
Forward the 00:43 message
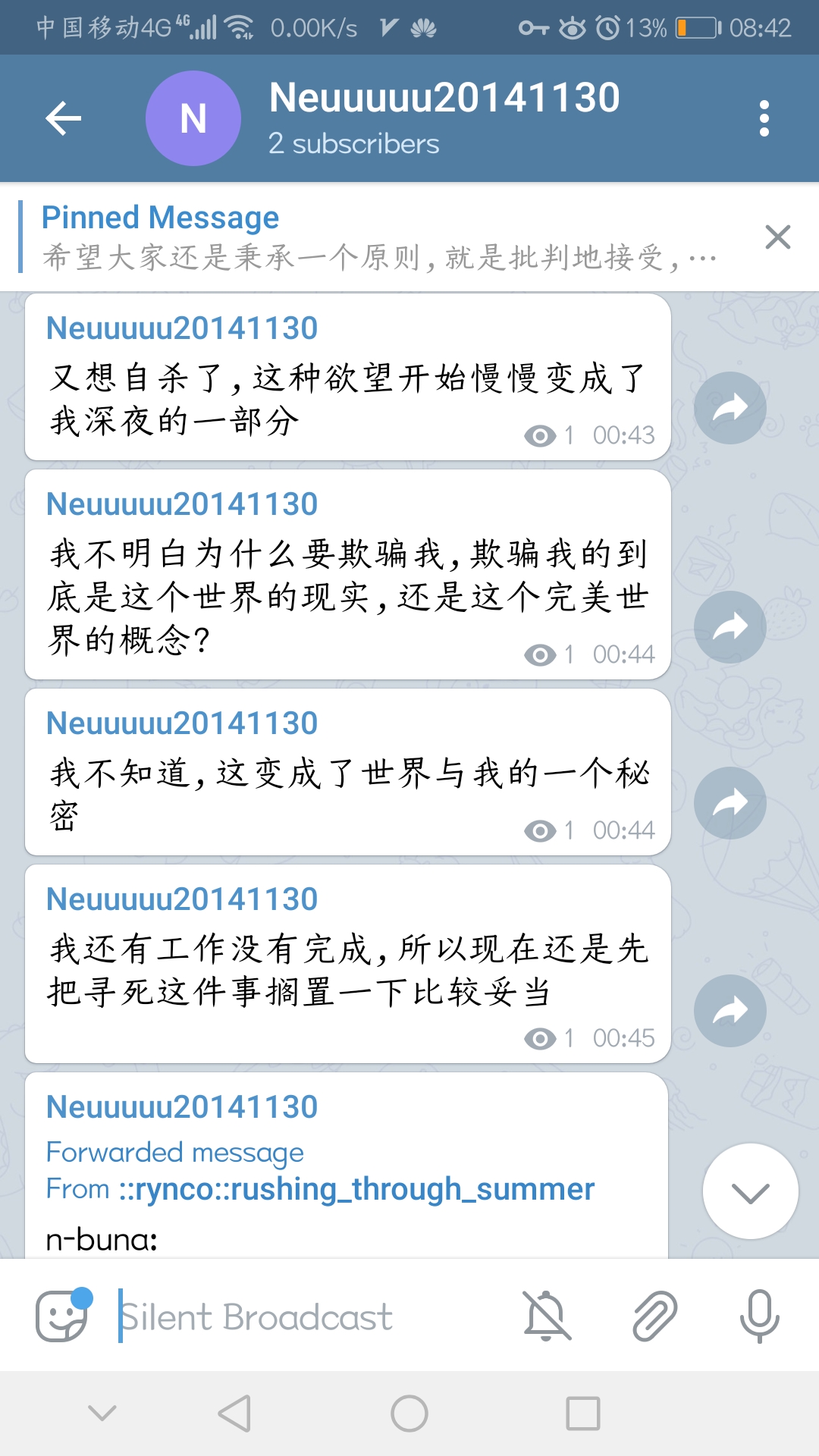730,408
